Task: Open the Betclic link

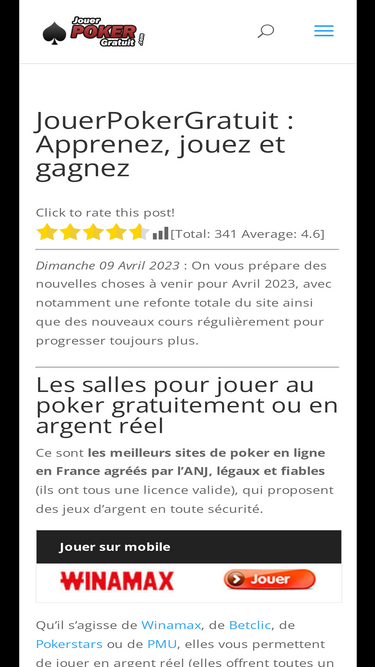Action: 250,625
